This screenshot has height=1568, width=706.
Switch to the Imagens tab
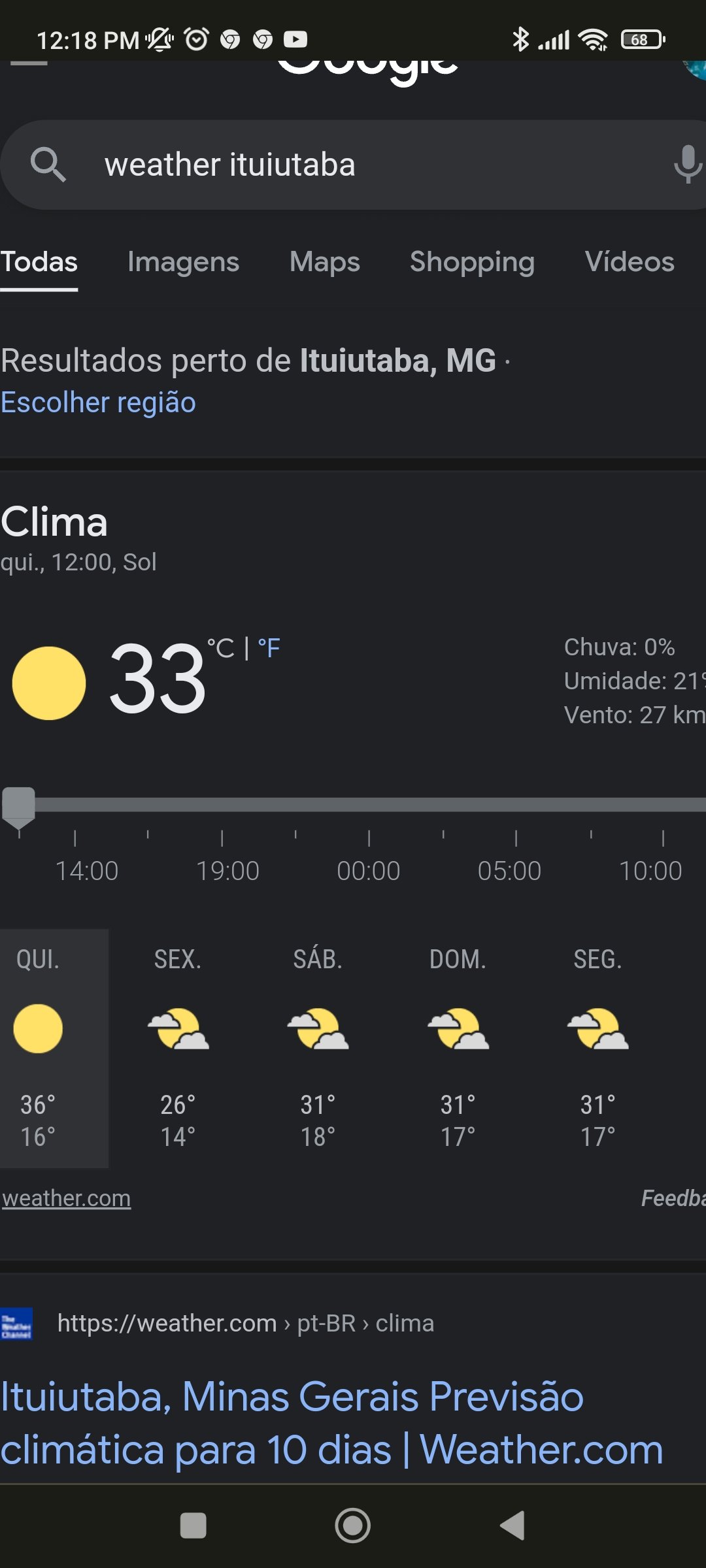tap(183, 262)
